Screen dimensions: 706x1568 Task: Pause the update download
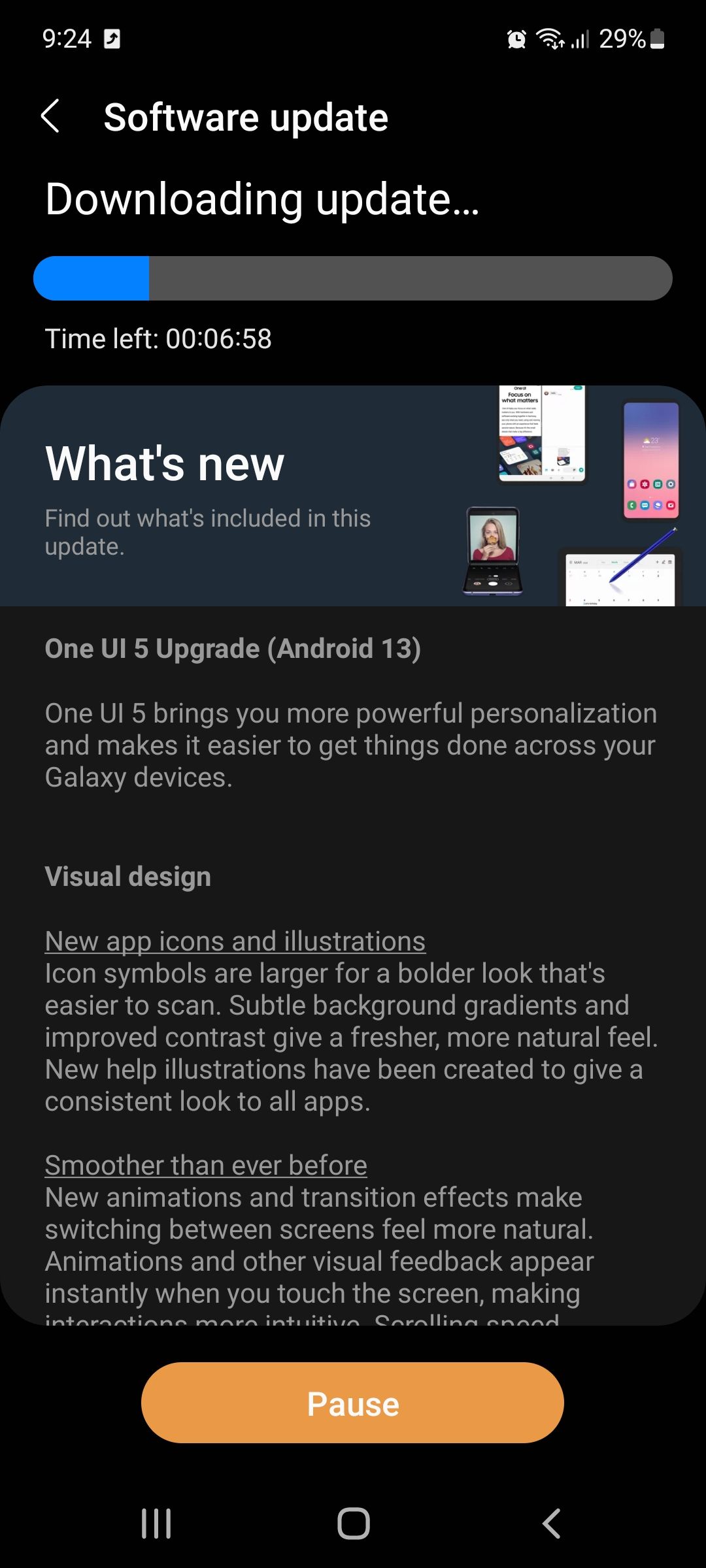(353, 1402)
